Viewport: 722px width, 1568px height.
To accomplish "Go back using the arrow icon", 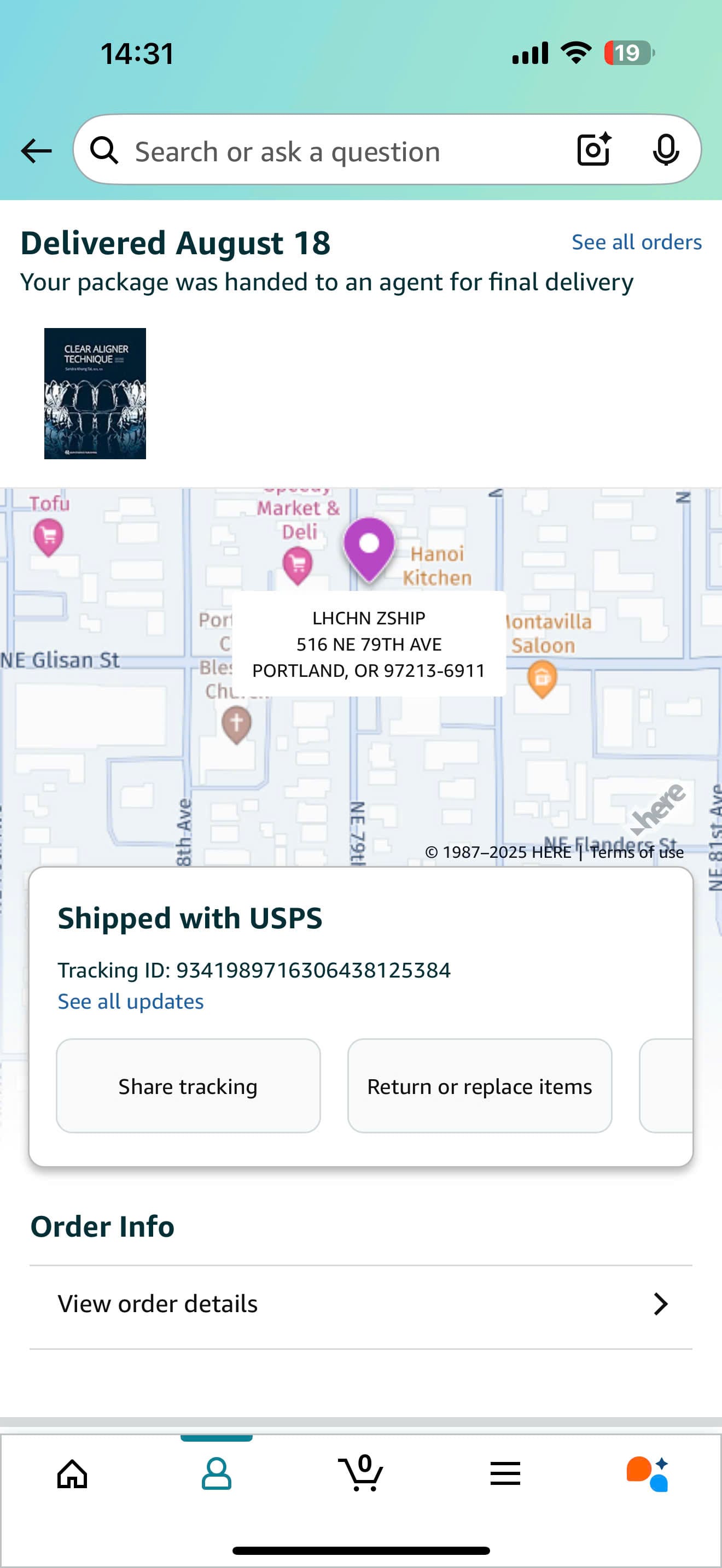I will pos(36,151).
